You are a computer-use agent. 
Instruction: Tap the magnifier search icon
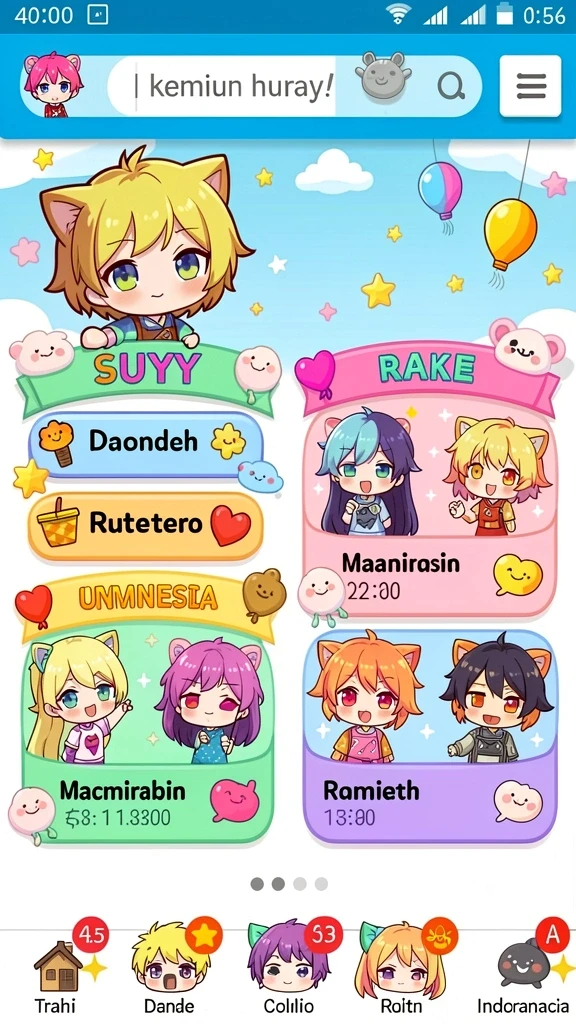click(x=450, y=86)
